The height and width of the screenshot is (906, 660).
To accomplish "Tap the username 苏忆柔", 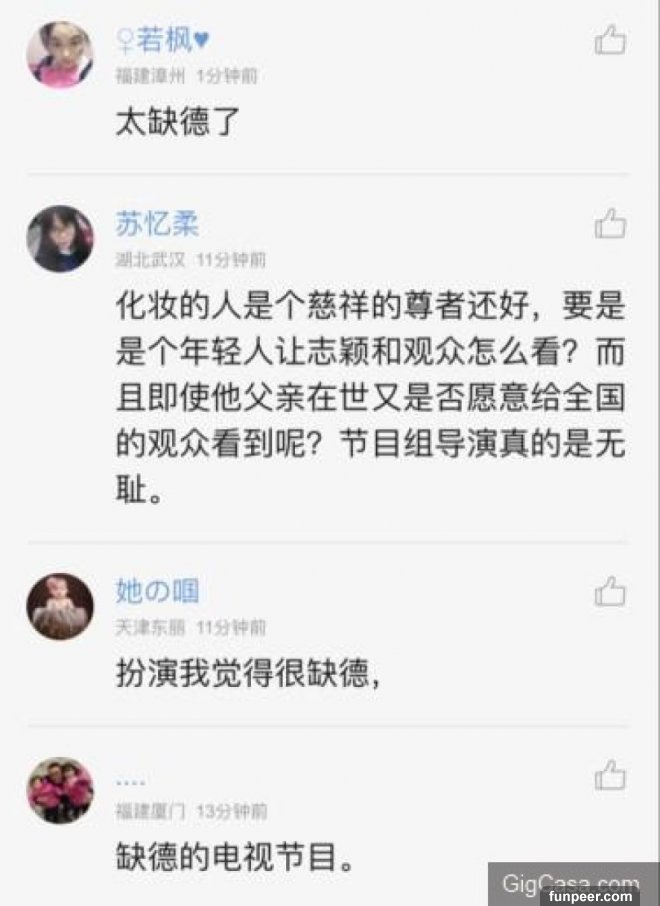I will click(x=157, y=224).
